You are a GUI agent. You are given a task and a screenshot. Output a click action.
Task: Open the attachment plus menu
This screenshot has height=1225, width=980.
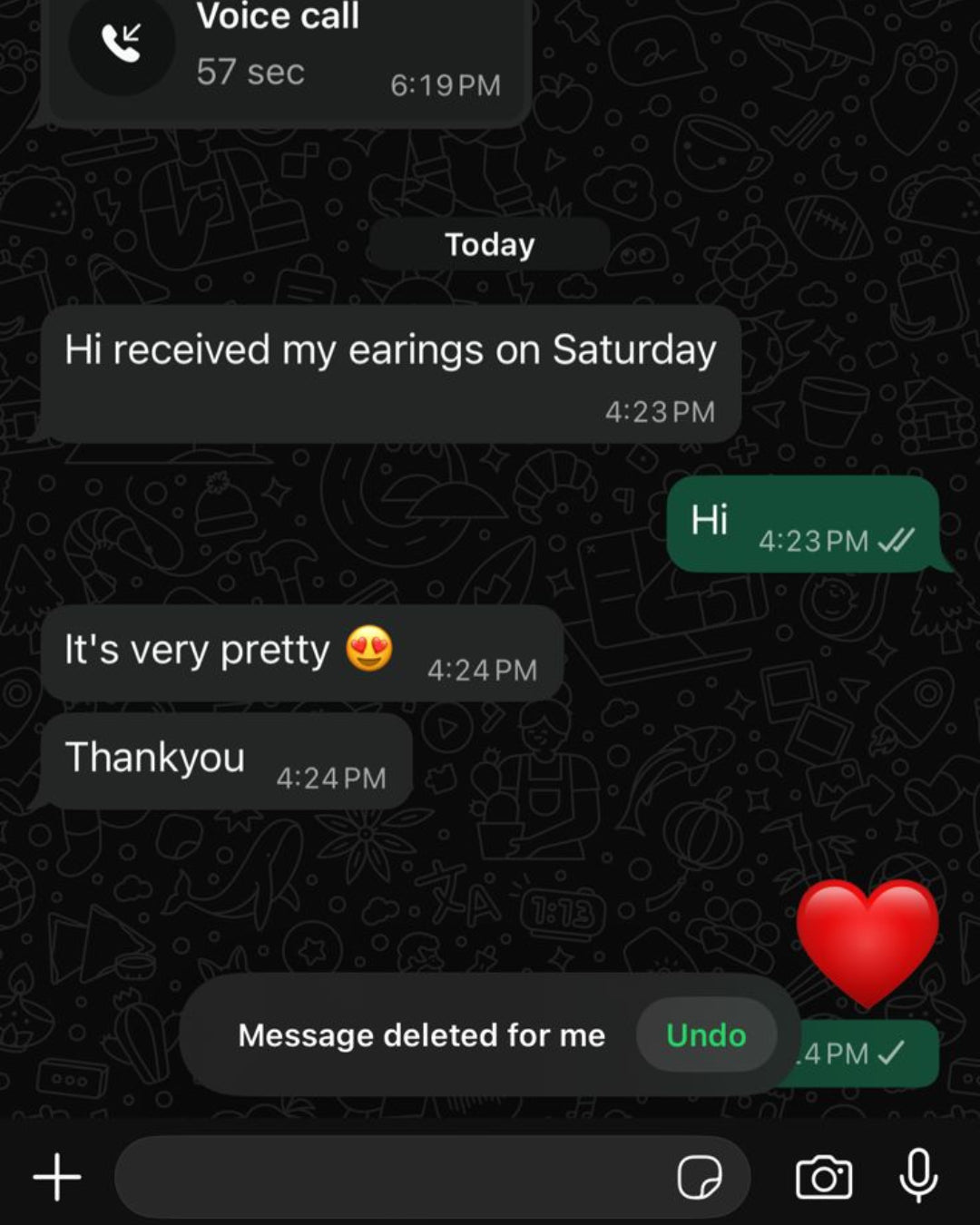pyautogui.click(x=57, y=1177)
